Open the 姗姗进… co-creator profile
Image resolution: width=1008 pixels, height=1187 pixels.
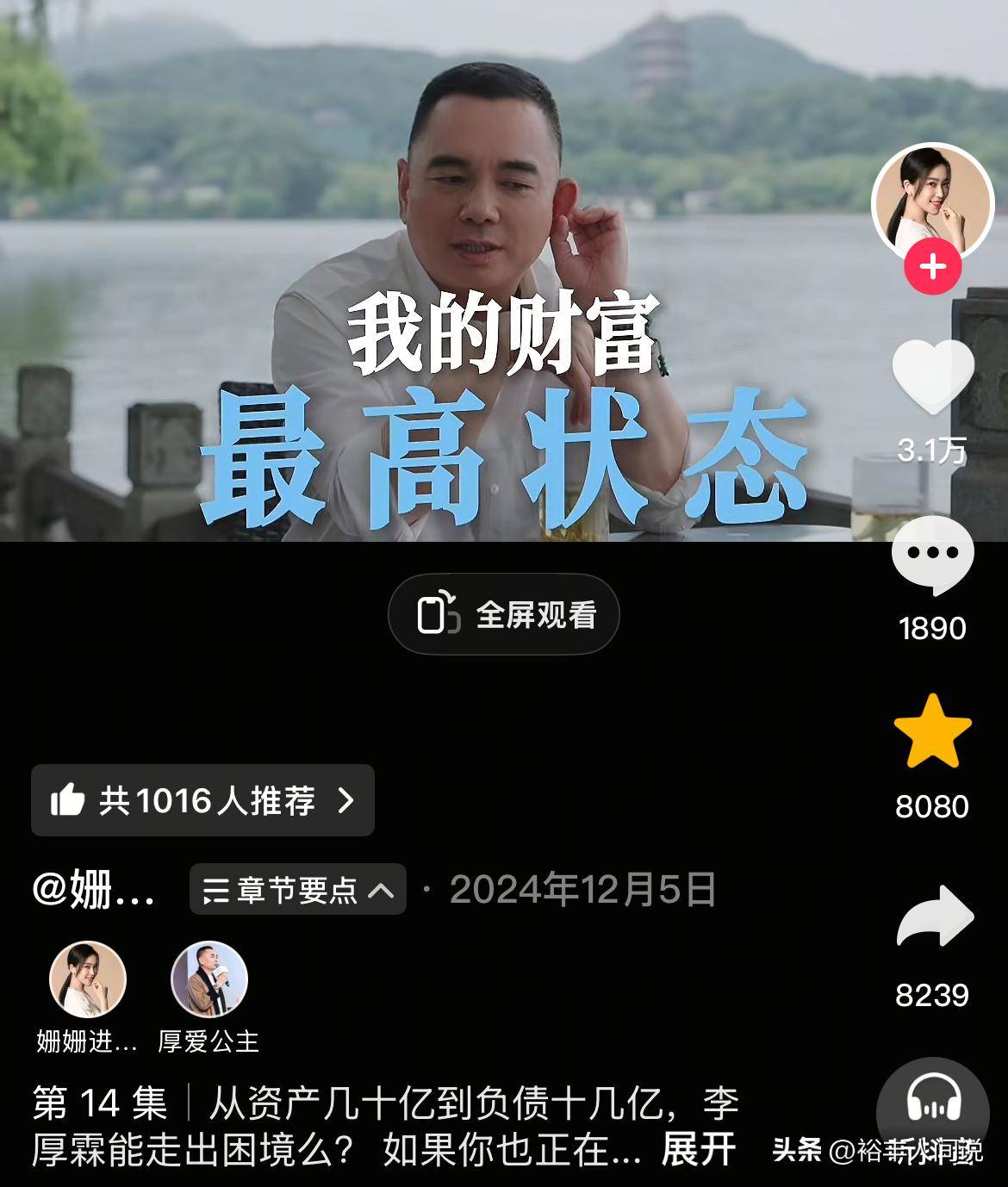coord(88,980)
